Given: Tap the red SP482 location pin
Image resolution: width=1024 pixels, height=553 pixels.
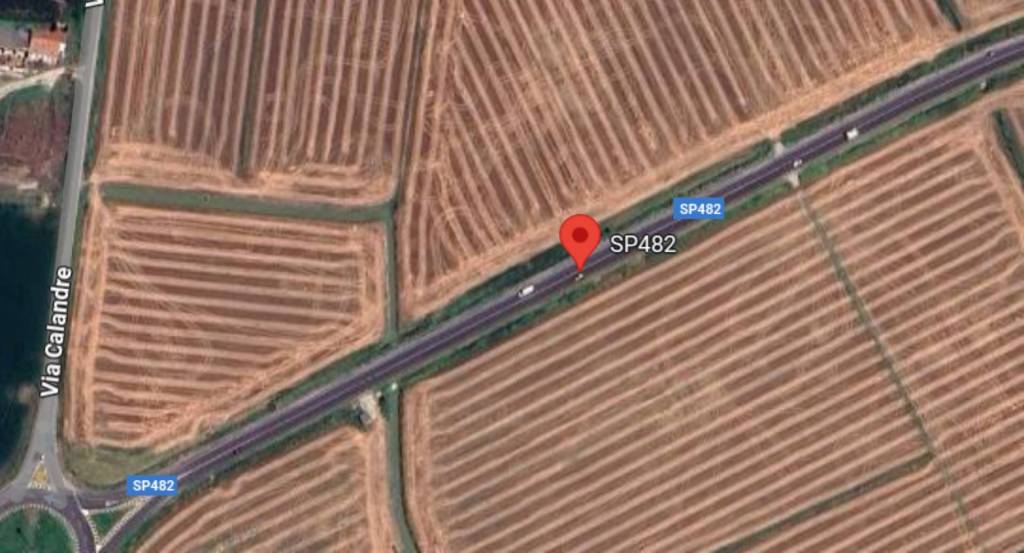Looking at the screenshot, I should (x=579, y=238).
